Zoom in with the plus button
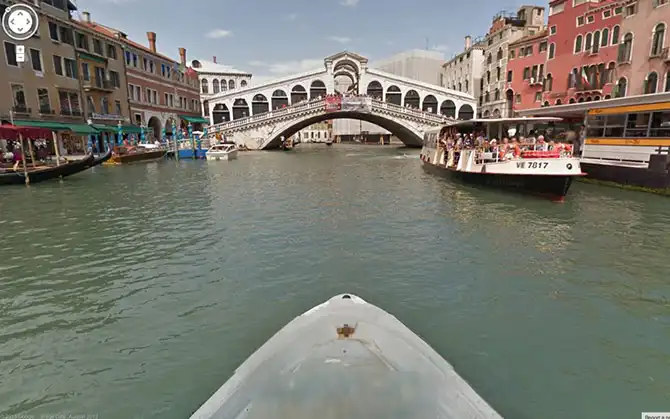670x419 pixels. click(x=20, y=49)
